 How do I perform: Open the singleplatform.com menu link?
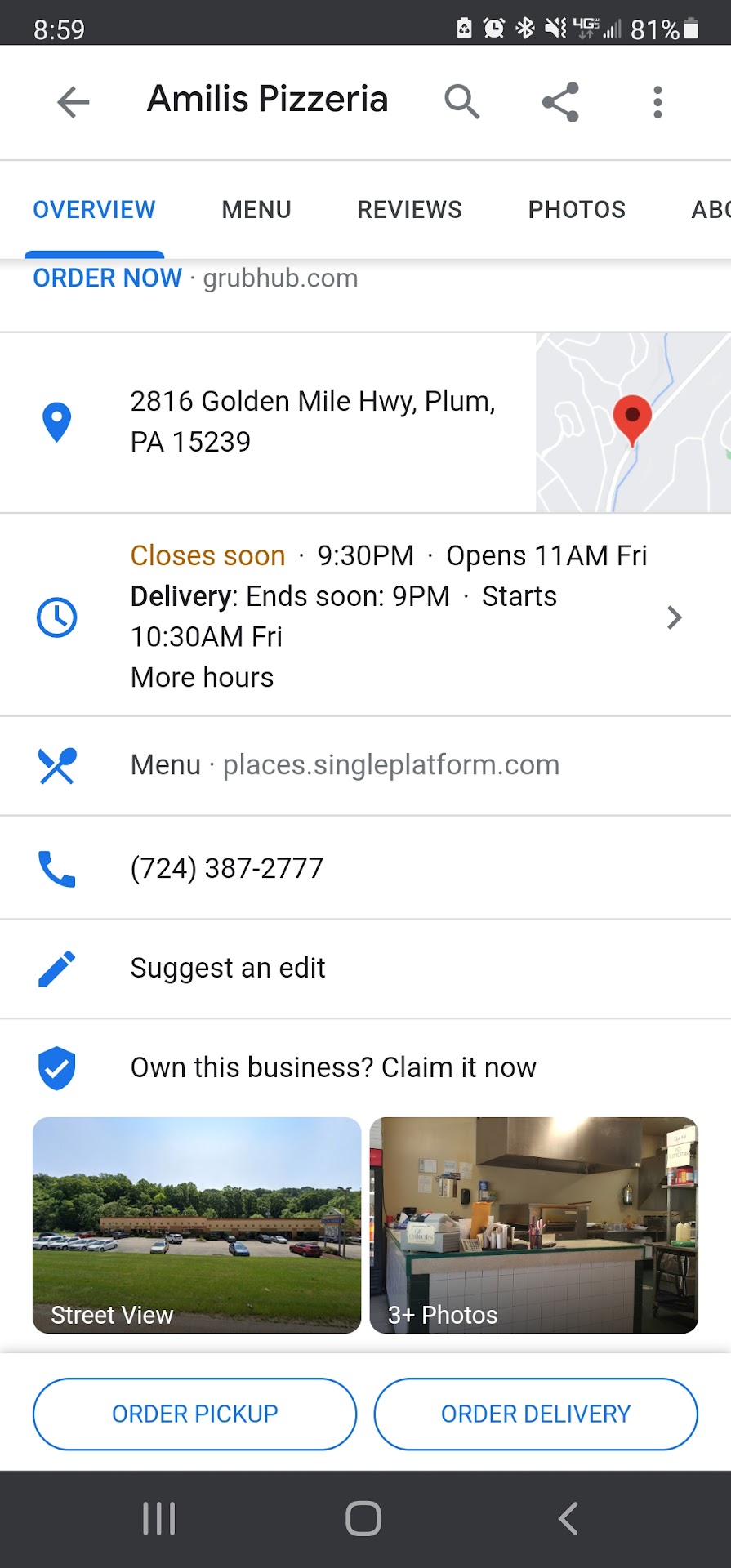(x=345, y=765)
